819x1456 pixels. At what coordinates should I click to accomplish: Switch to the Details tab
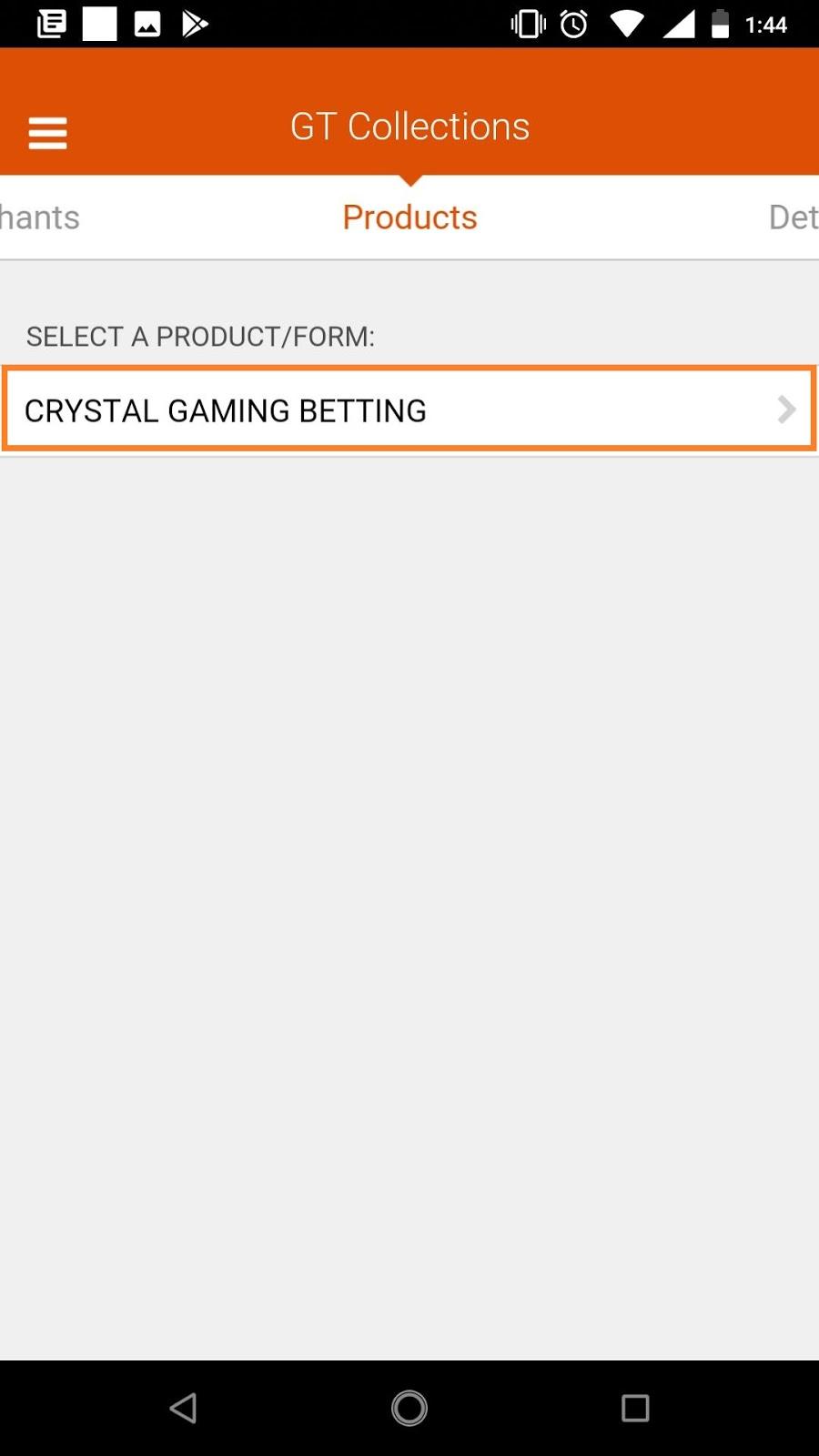pyautogui.click(x=793, y=217)
